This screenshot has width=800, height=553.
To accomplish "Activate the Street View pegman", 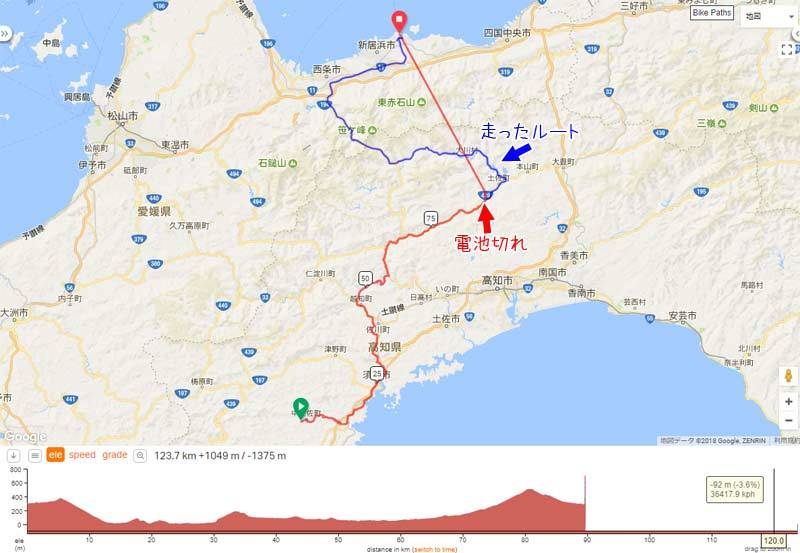I will (789, 376).
